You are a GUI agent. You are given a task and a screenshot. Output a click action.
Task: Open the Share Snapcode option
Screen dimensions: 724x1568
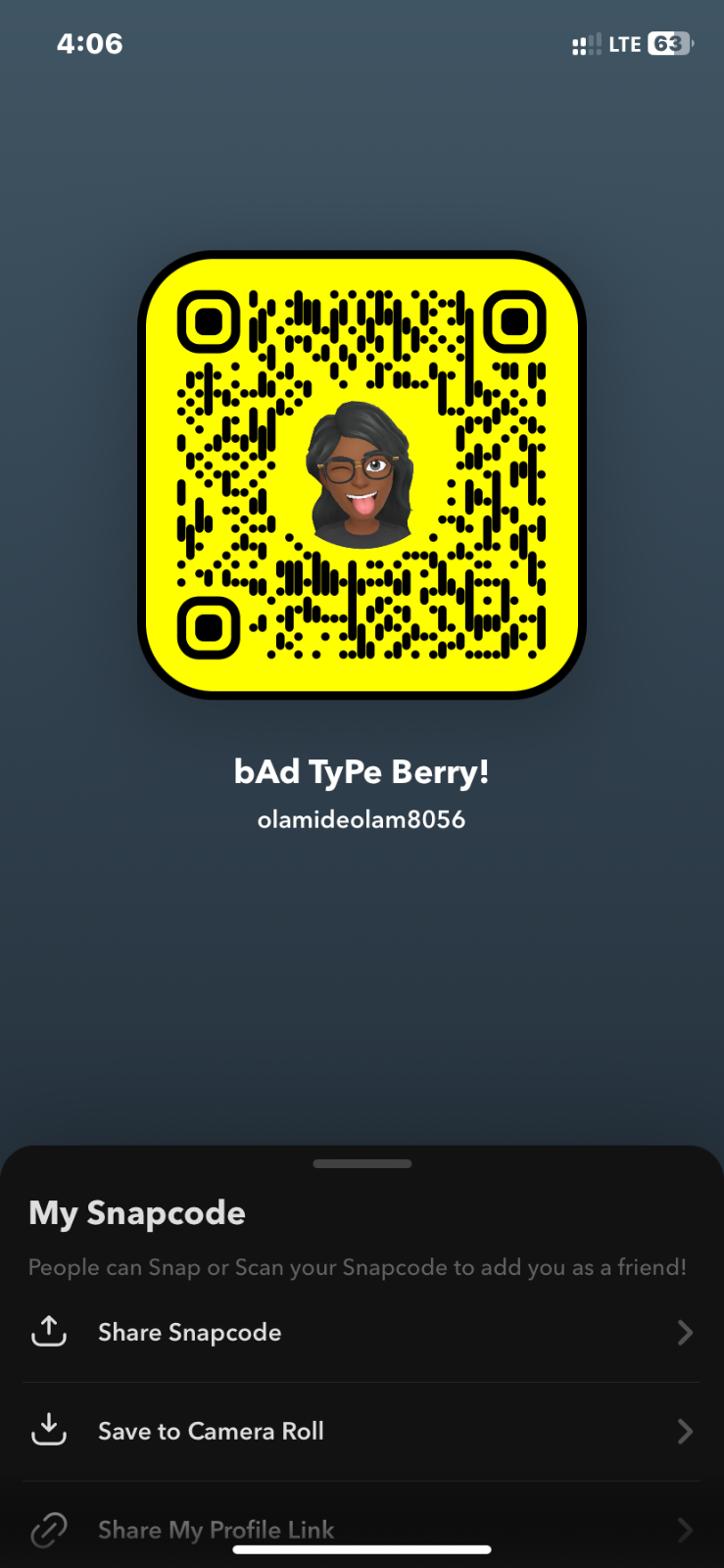click(361, 1333)
